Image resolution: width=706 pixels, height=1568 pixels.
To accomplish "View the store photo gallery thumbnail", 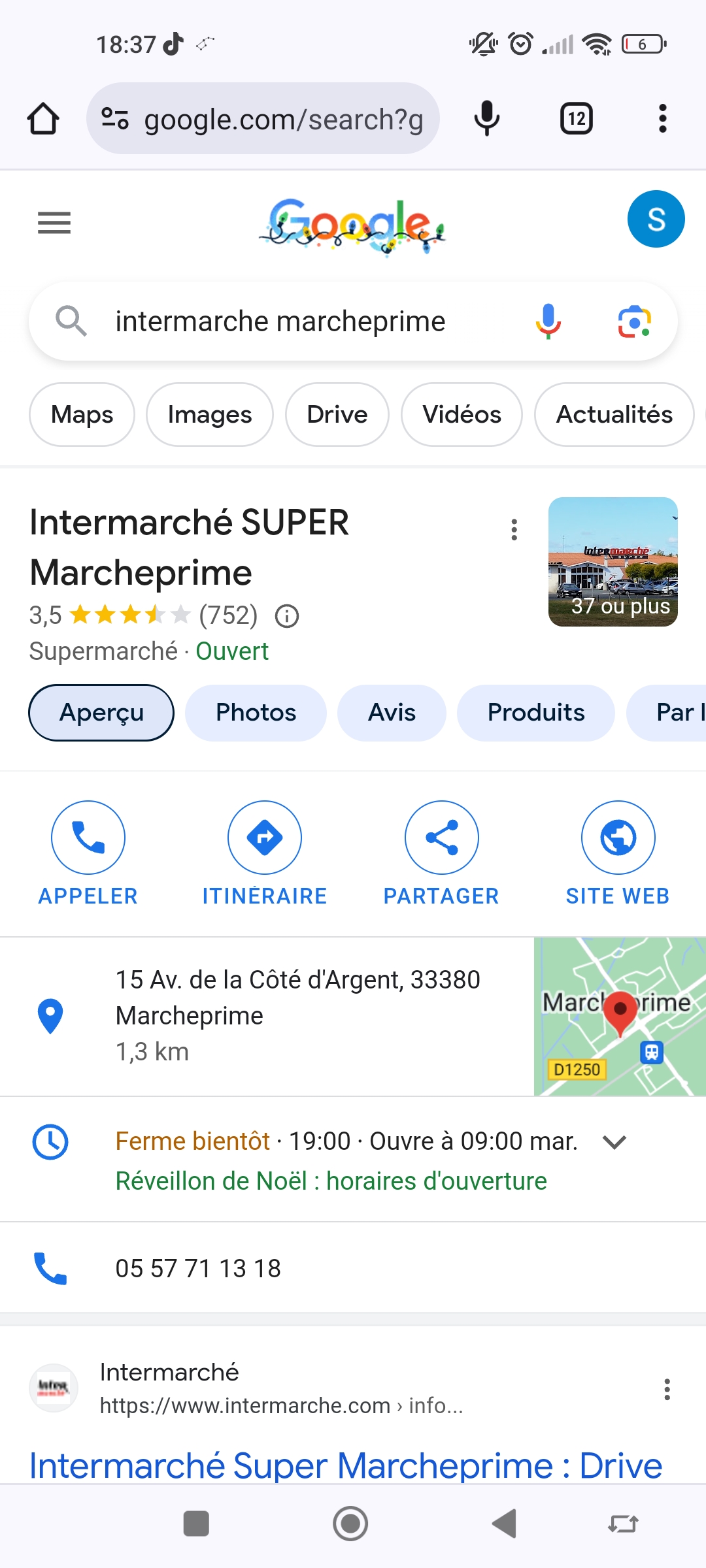I will (613, 562).
